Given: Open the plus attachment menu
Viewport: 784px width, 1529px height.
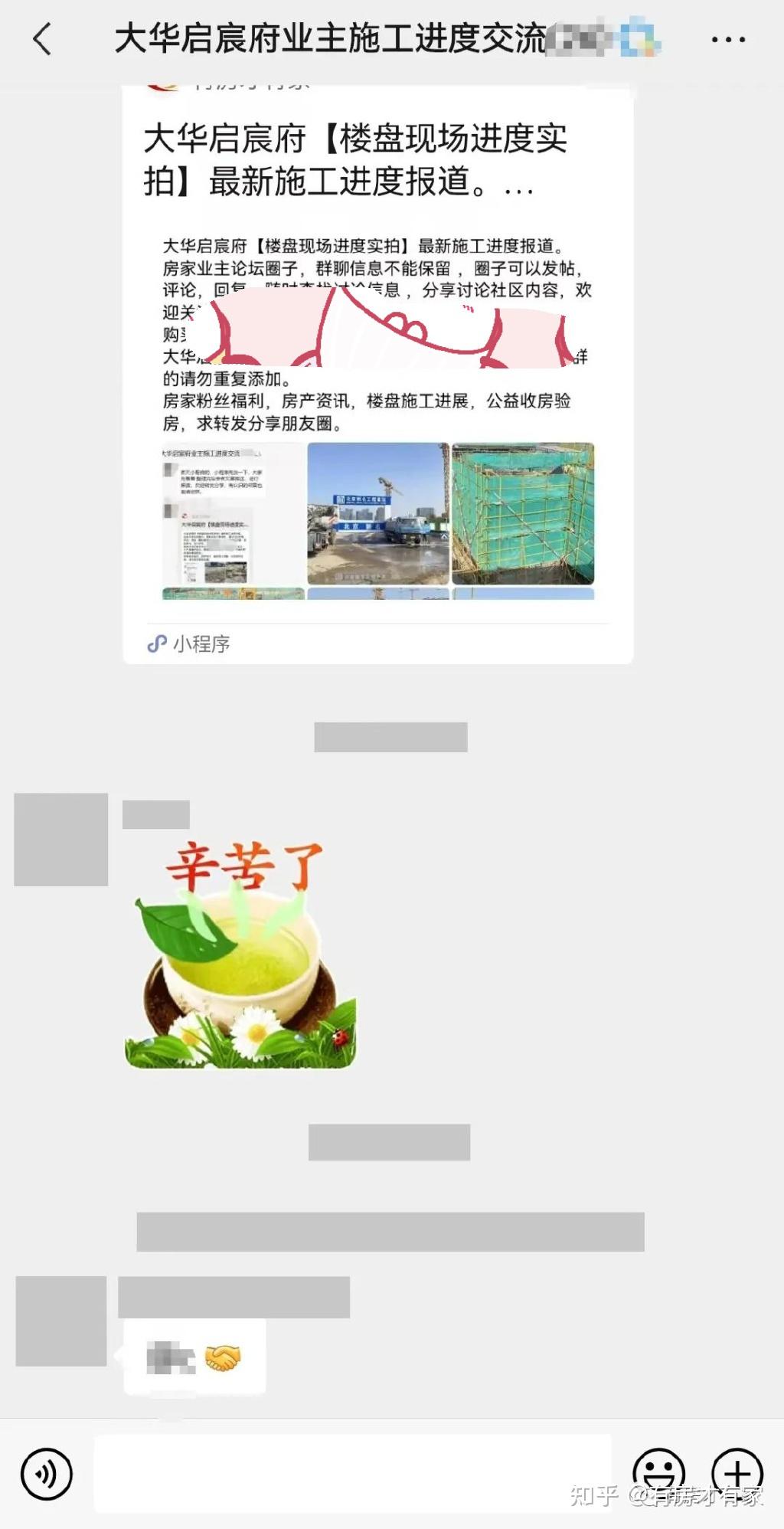Looking at the screenshot, I should pyautogui.click(x=737, y=1472).
